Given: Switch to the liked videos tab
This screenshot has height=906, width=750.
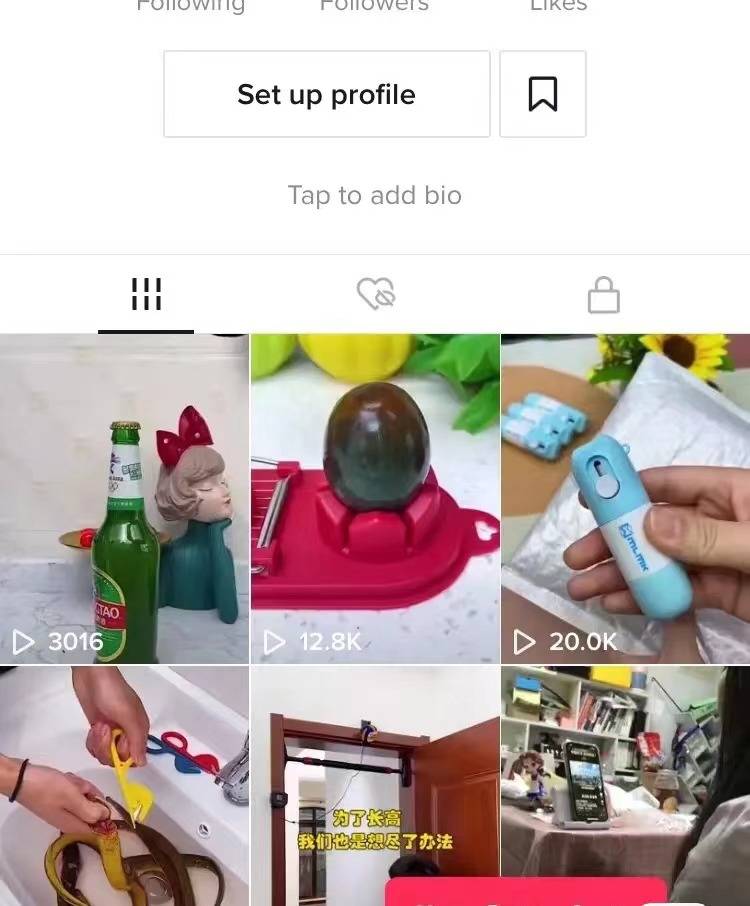Looking at the screenshot, I should [x=376, y=295].
